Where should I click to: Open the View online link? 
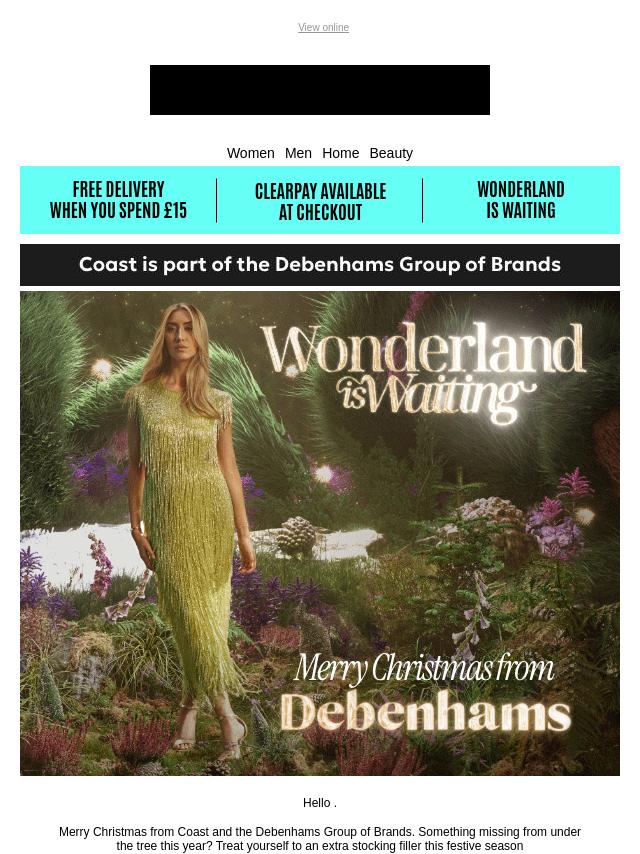tap(323, 28)
